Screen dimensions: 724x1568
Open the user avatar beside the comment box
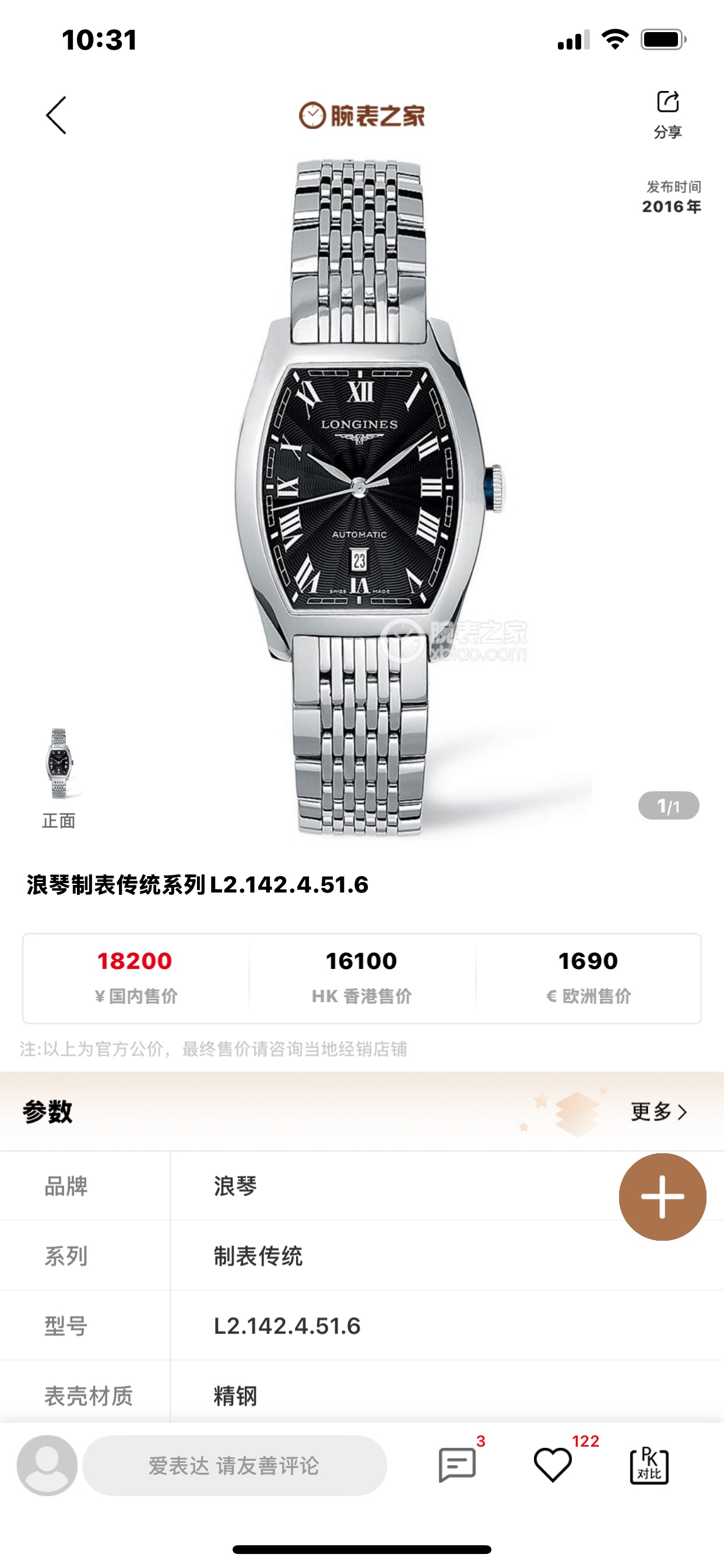click(47, 1465)
